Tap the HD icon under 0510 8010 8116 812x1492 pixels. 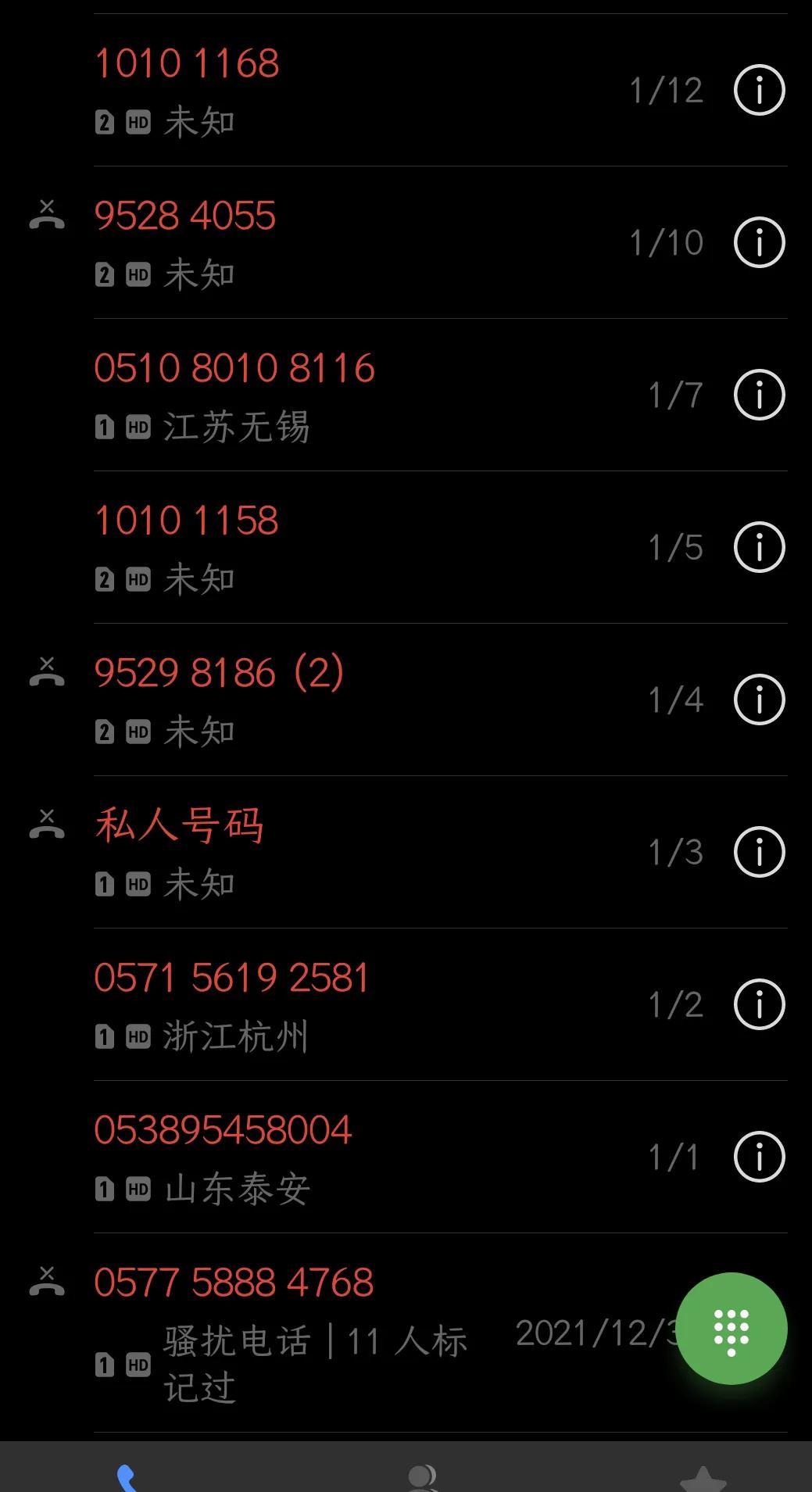[x=138, y=427]
